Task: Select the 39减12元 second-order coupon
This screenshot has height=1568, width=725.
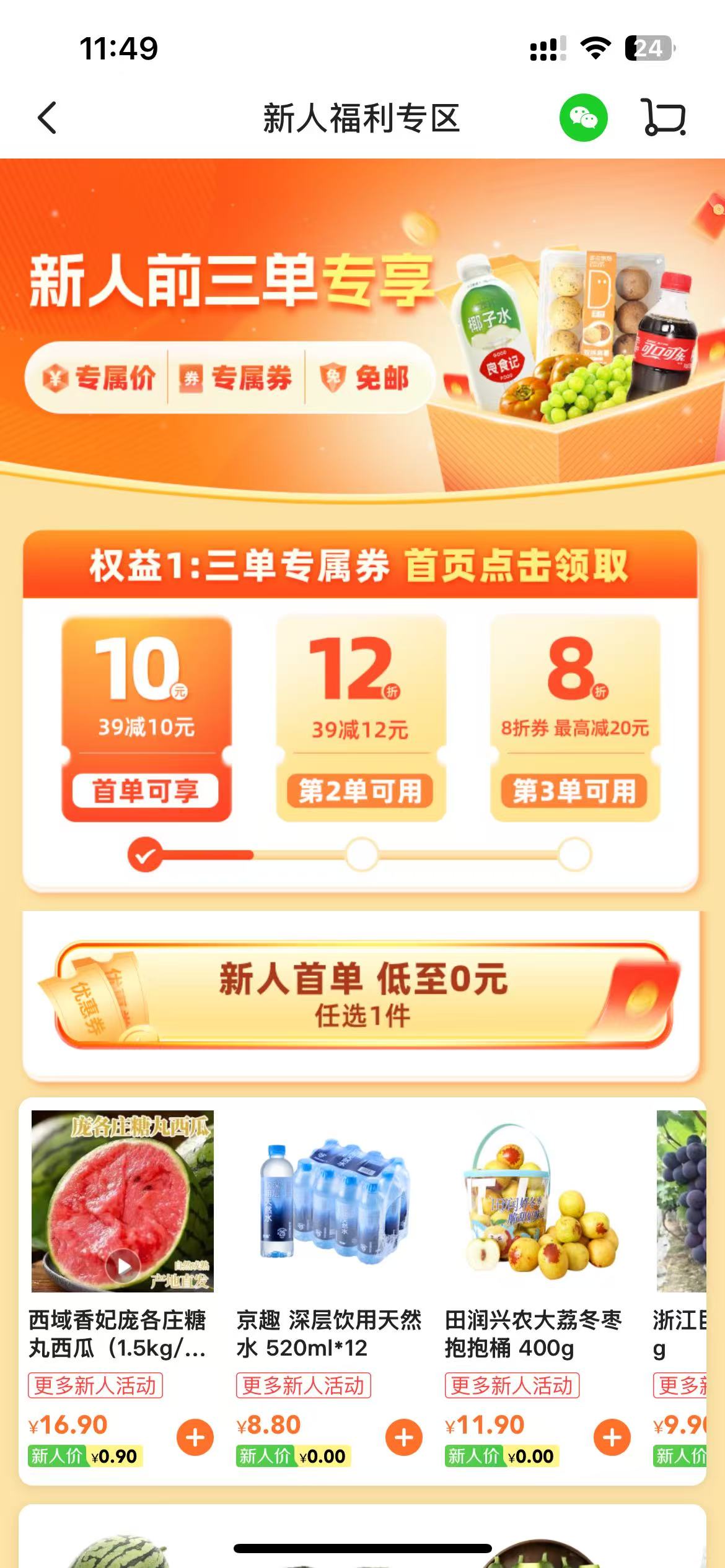Action: 361,718
